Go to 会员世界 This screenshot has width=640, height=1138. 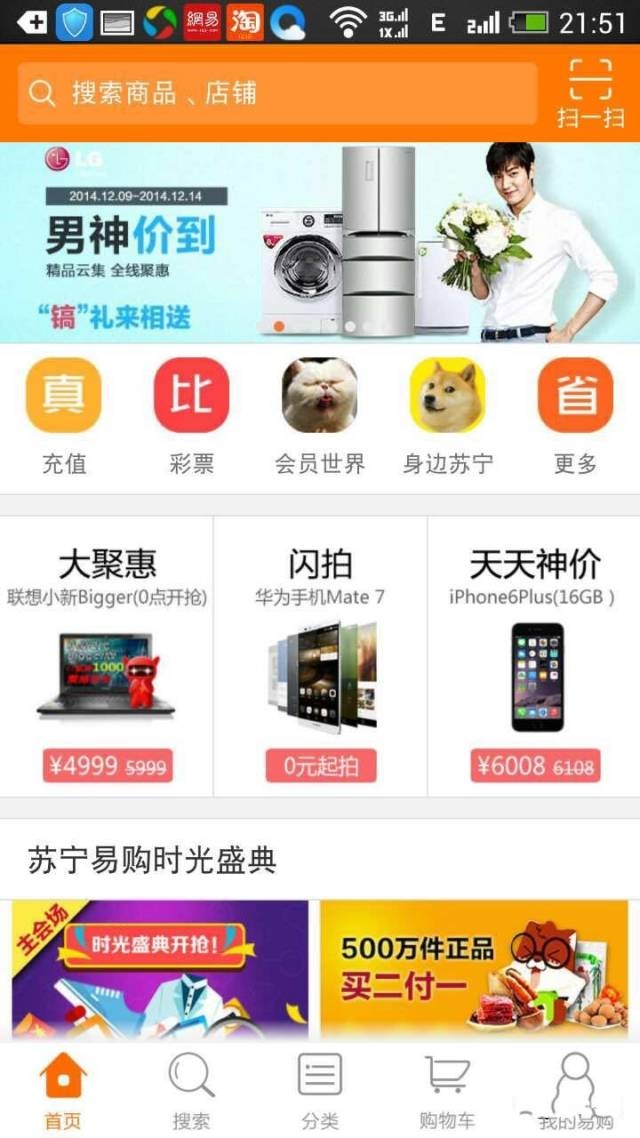(319, 415)
